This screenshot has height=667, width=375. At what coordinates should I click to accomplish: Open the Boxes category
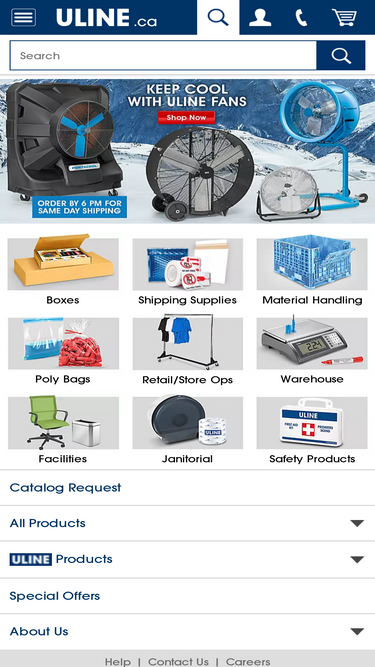coord(63,271)
